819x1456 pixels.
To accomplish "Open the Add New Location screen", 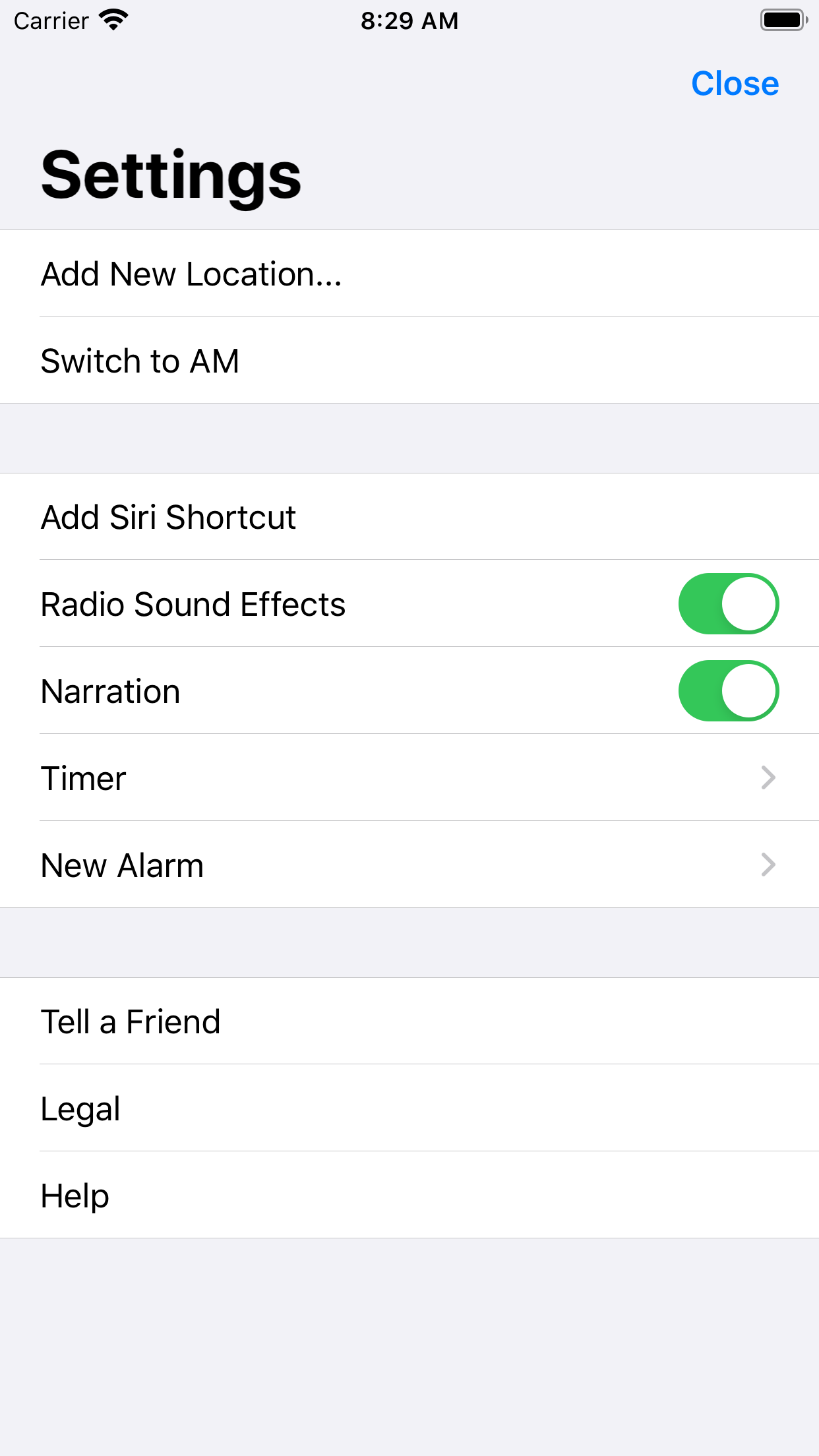I will point(191,274).
